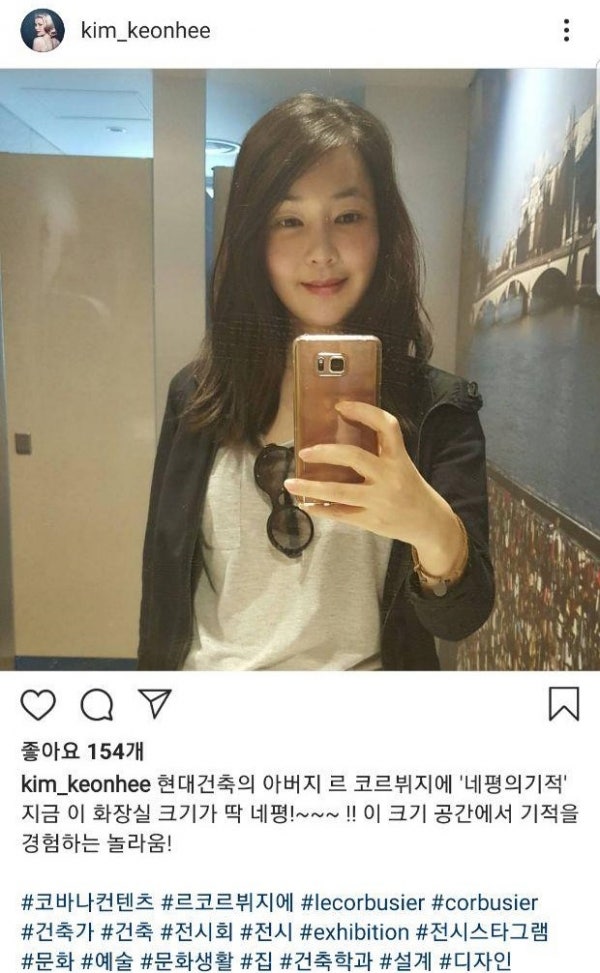
Task: Open the #전시스타그램 hashtag
Action: [x=482, y=932]
